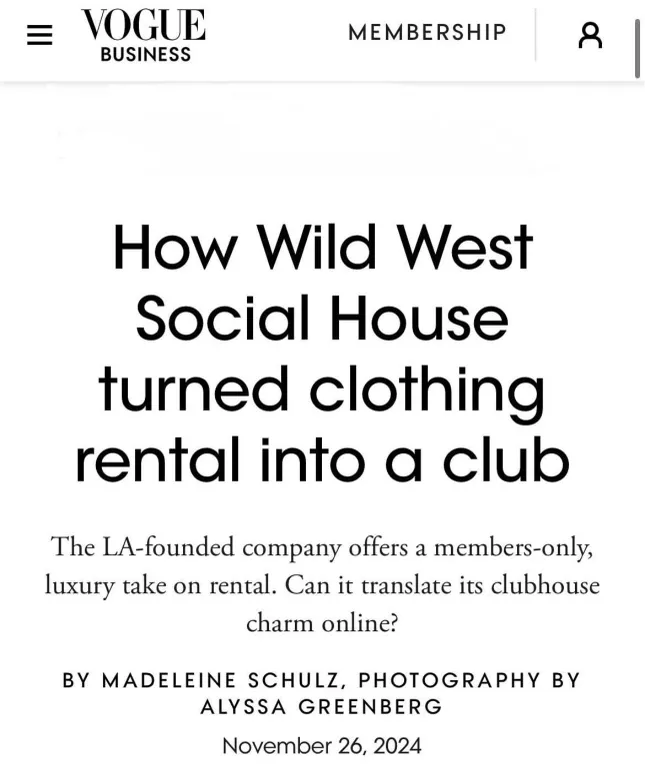View author Madeleine Schulz's page
The image size is (645, 770).
tap(223, 680)
